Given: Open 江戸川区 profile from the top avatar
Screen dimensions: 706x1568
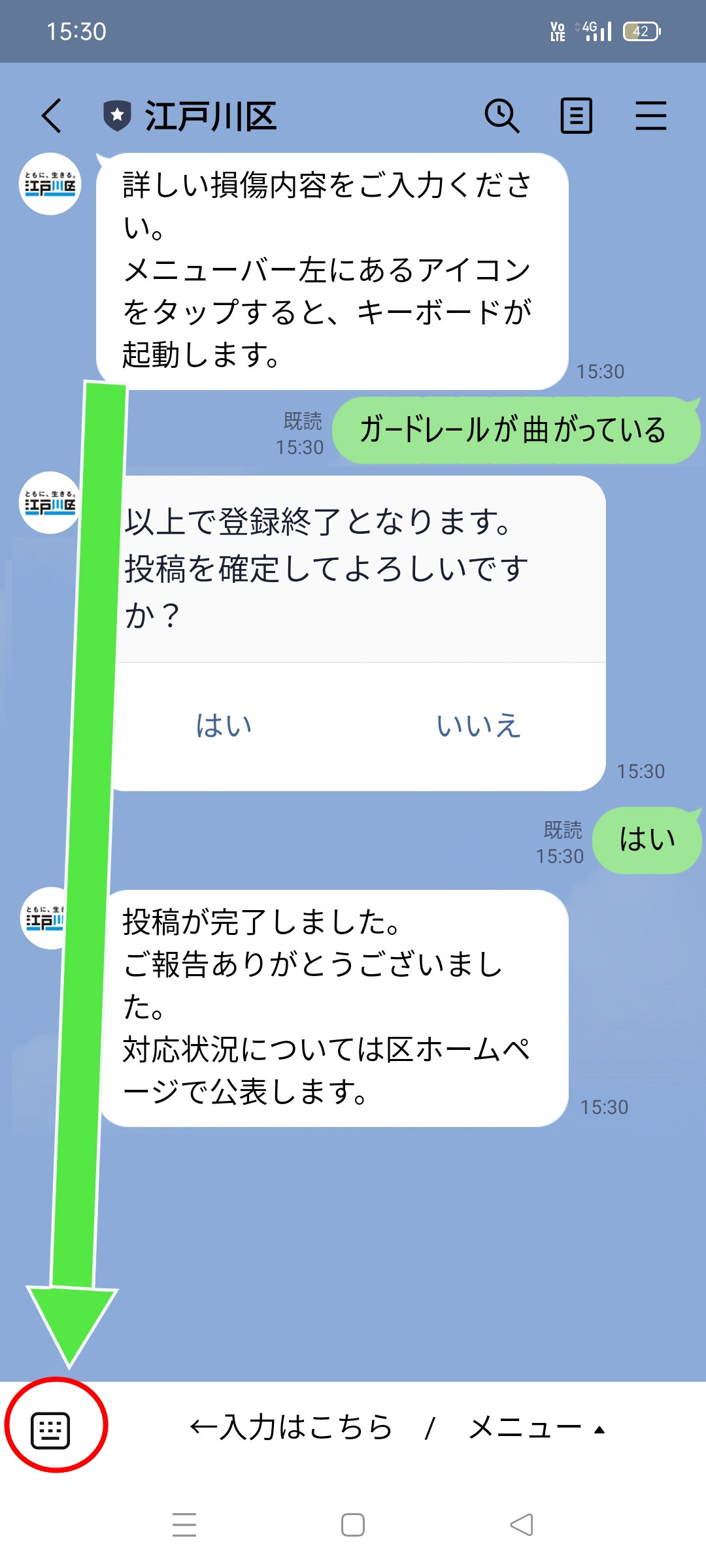Looking at the screenshot, I should (x=50, y=184).
